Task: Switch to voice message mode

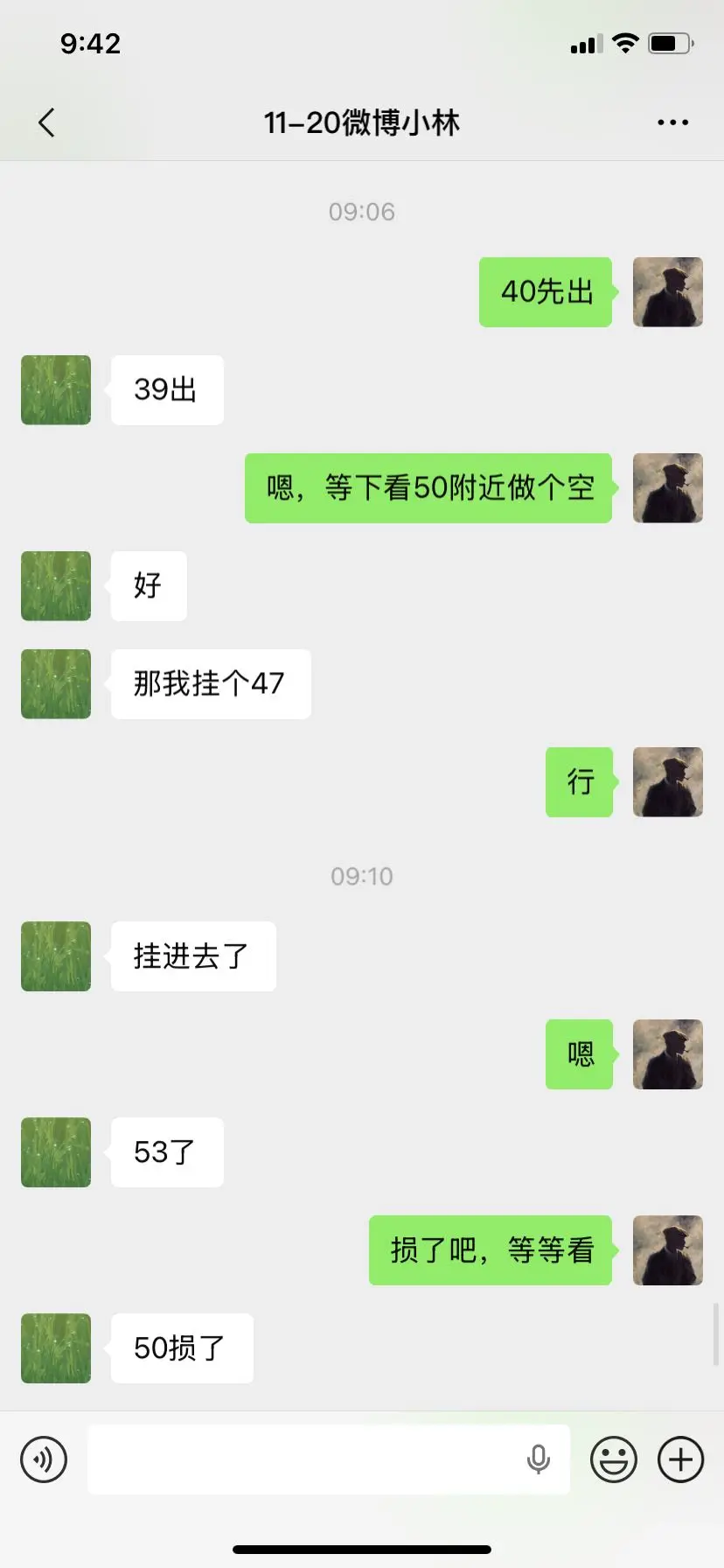Action: coord(44,1459)
